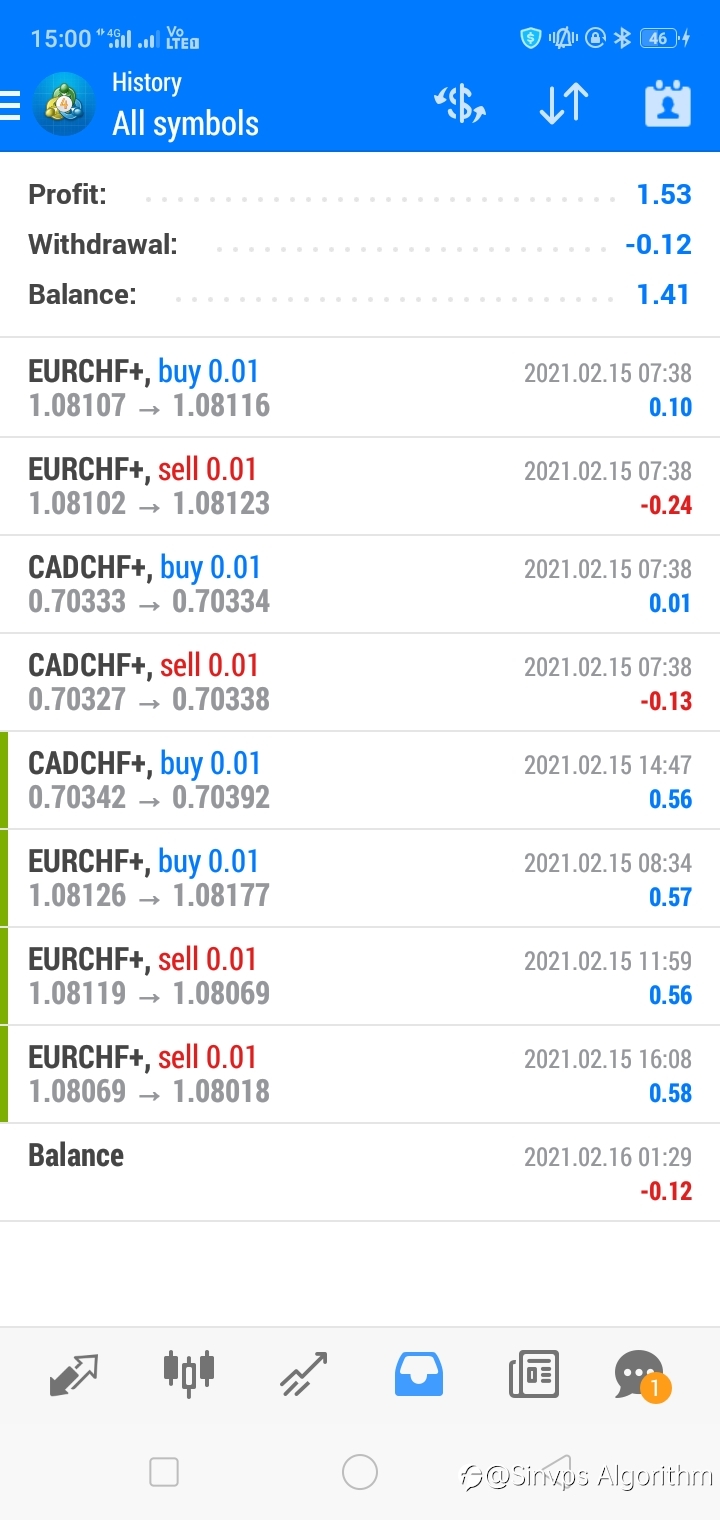
Task: Open the symbol filter icon
Action: 459,104
